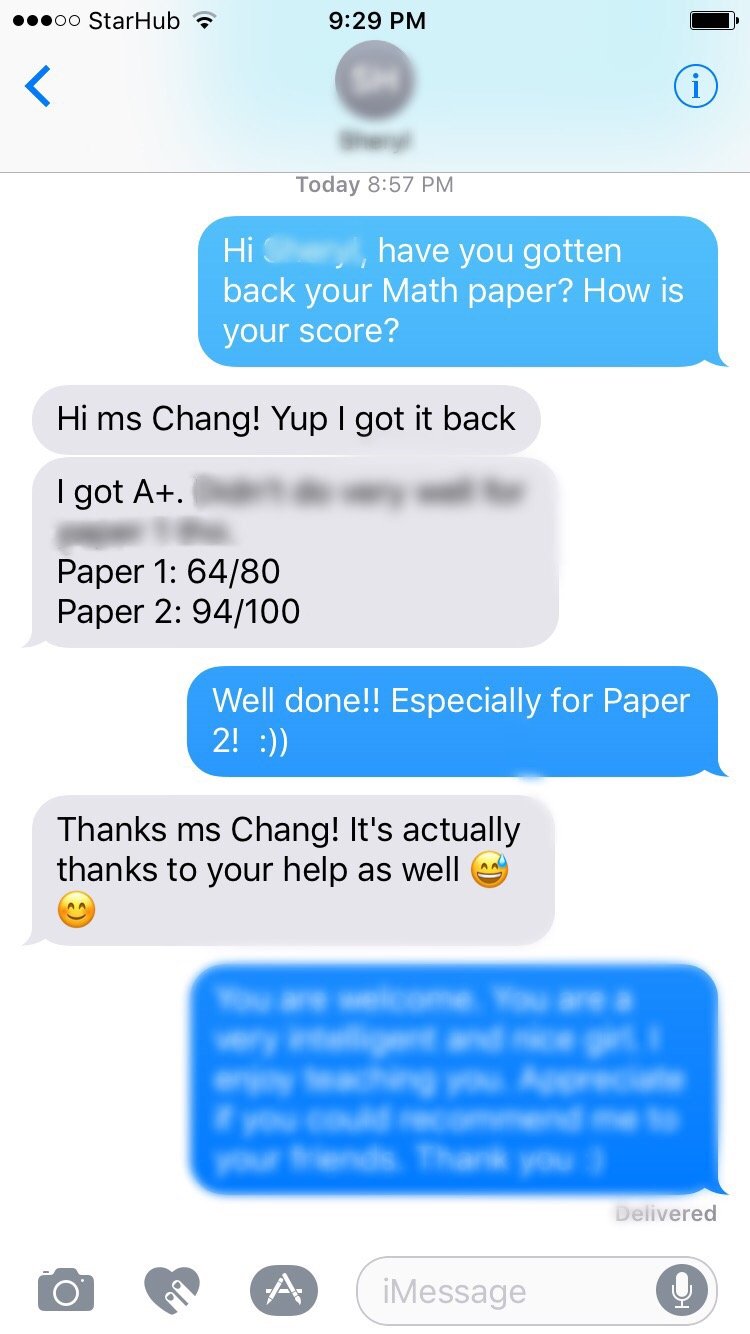Viewport: 750px width, 1334px height.
Task: Open the iMessage App Store drawer
Action: pos(283,1289)
